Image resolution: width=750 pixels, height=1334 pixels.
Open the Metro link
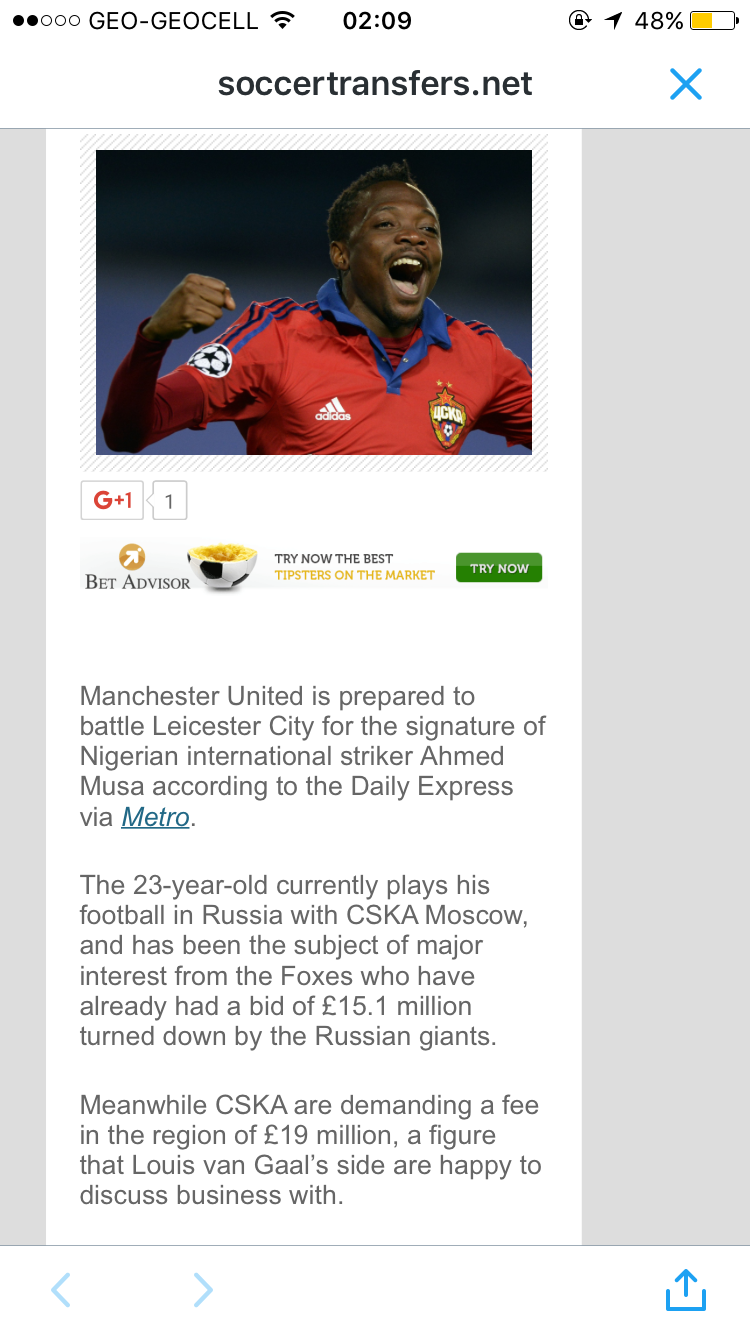[x=155, y=817]
